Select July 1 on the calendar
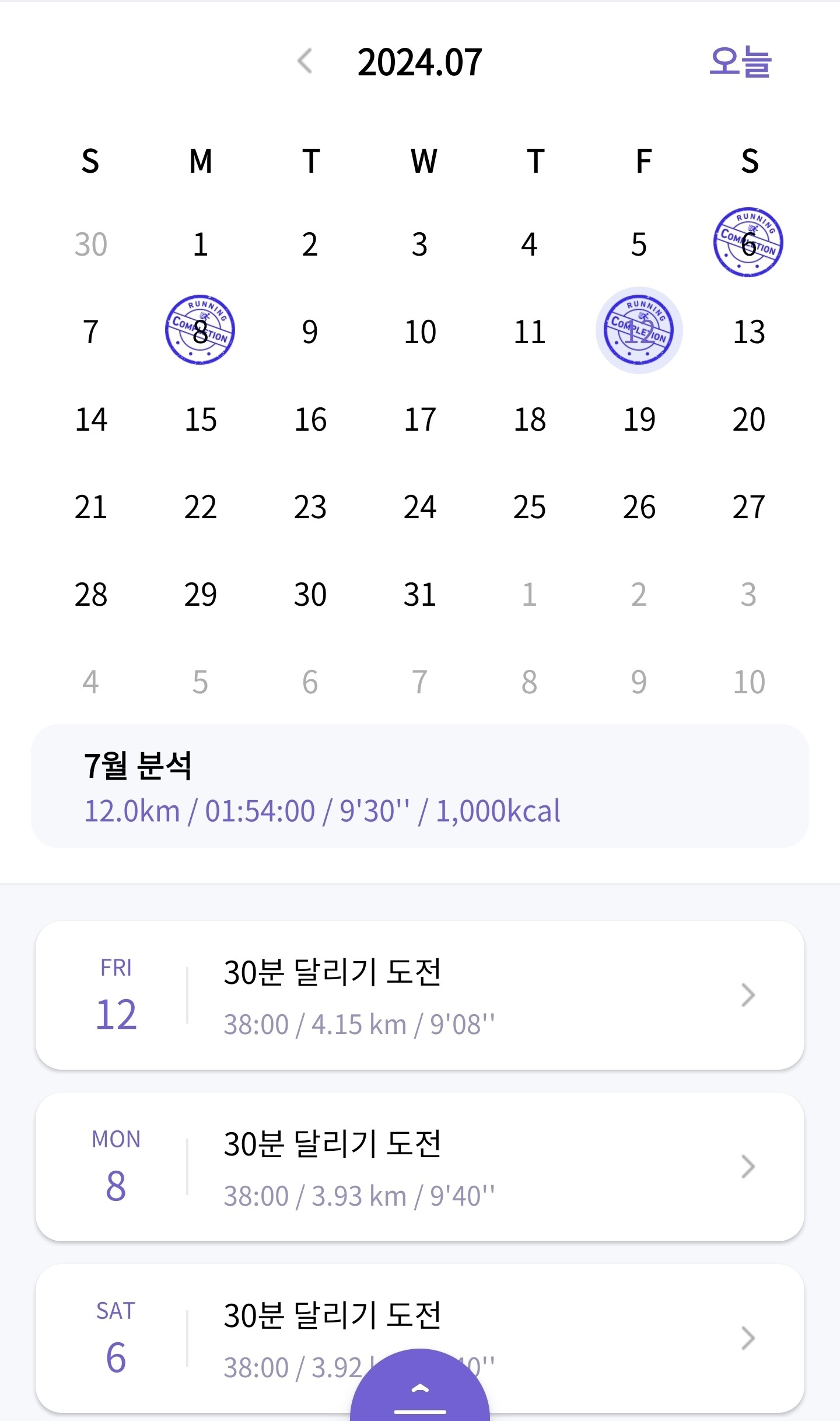 pos(201,244)
